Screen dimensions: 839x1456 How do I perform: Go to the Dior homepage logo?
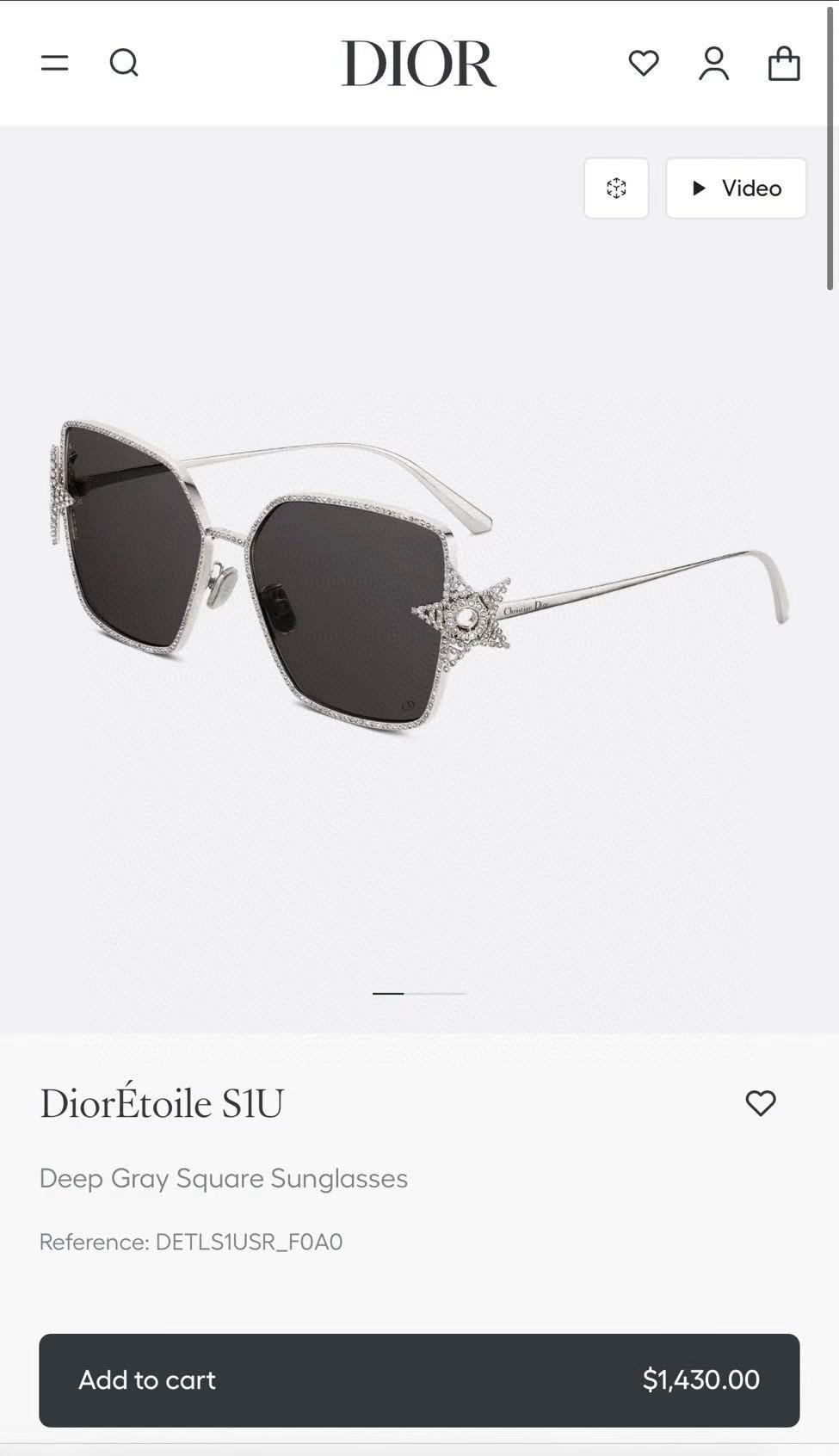[419, 64]
